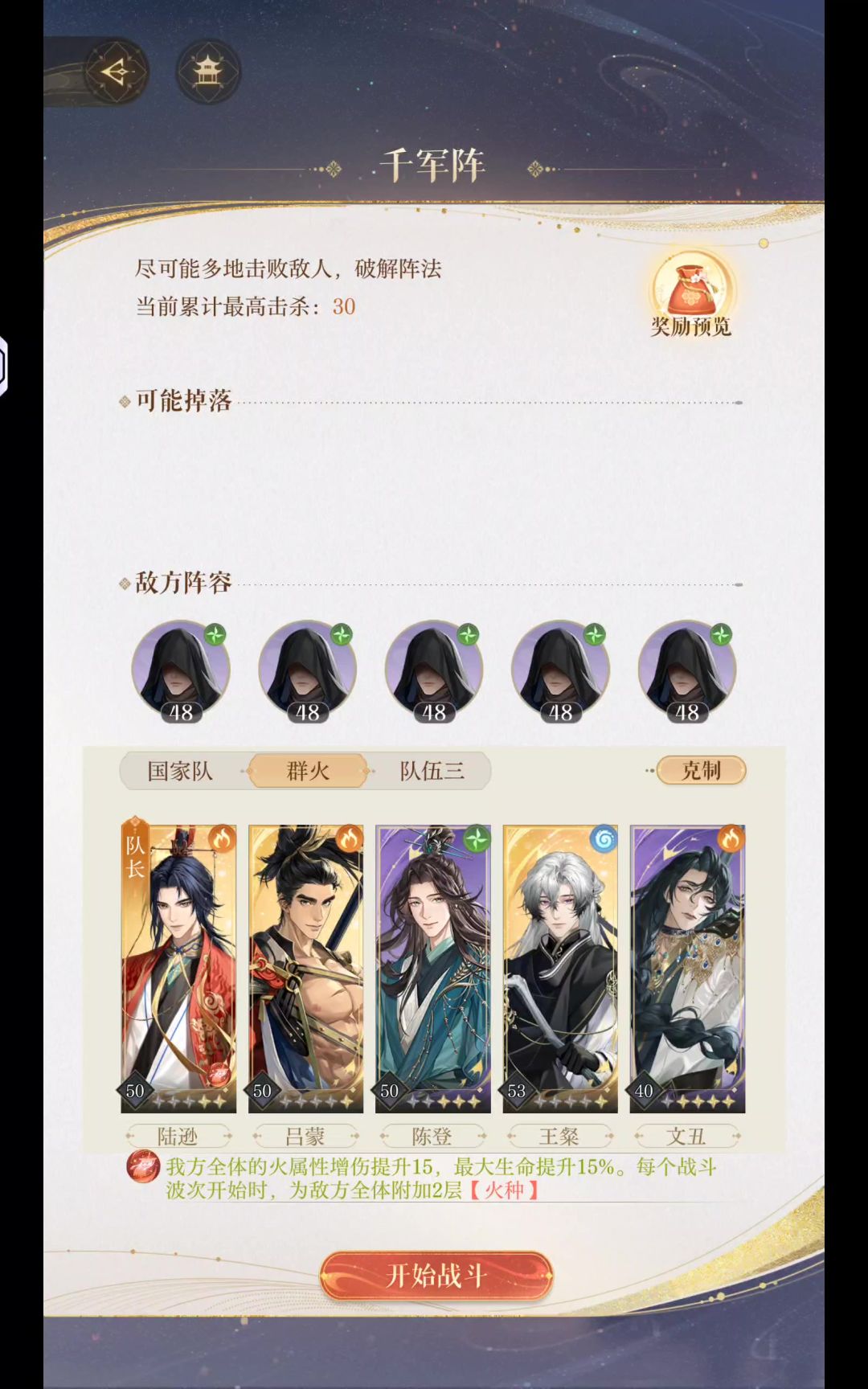Select the 陆逊 captain card
The height and width of the screenshot is (1389, 868).
coord(178,969)
